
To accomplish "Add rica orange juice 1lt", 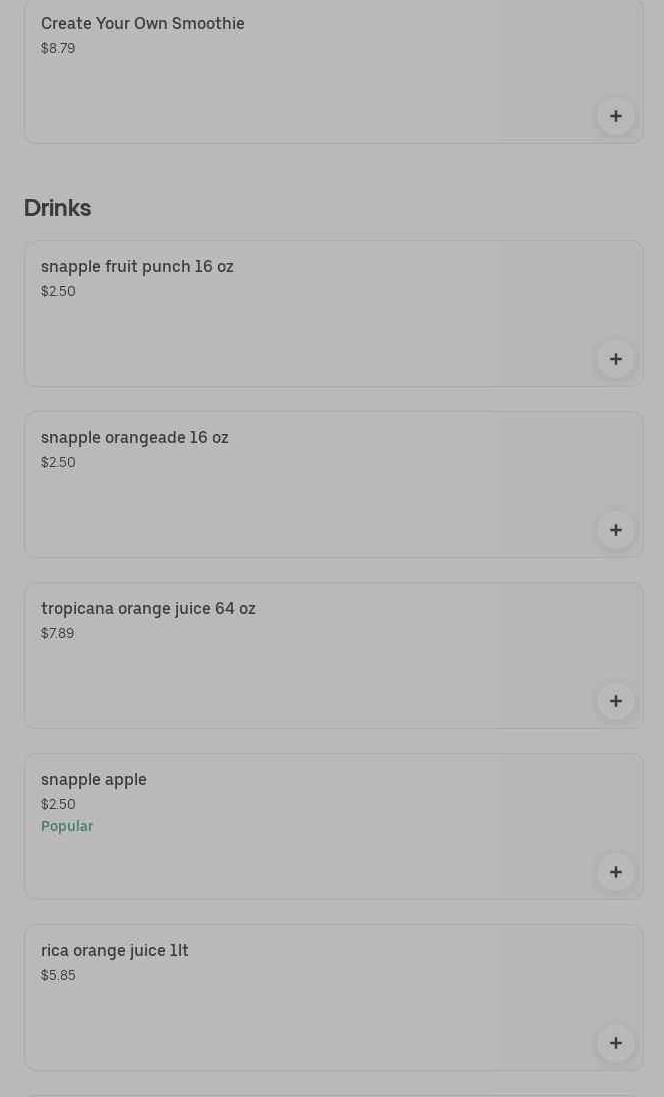I will tap(615, 1043).
